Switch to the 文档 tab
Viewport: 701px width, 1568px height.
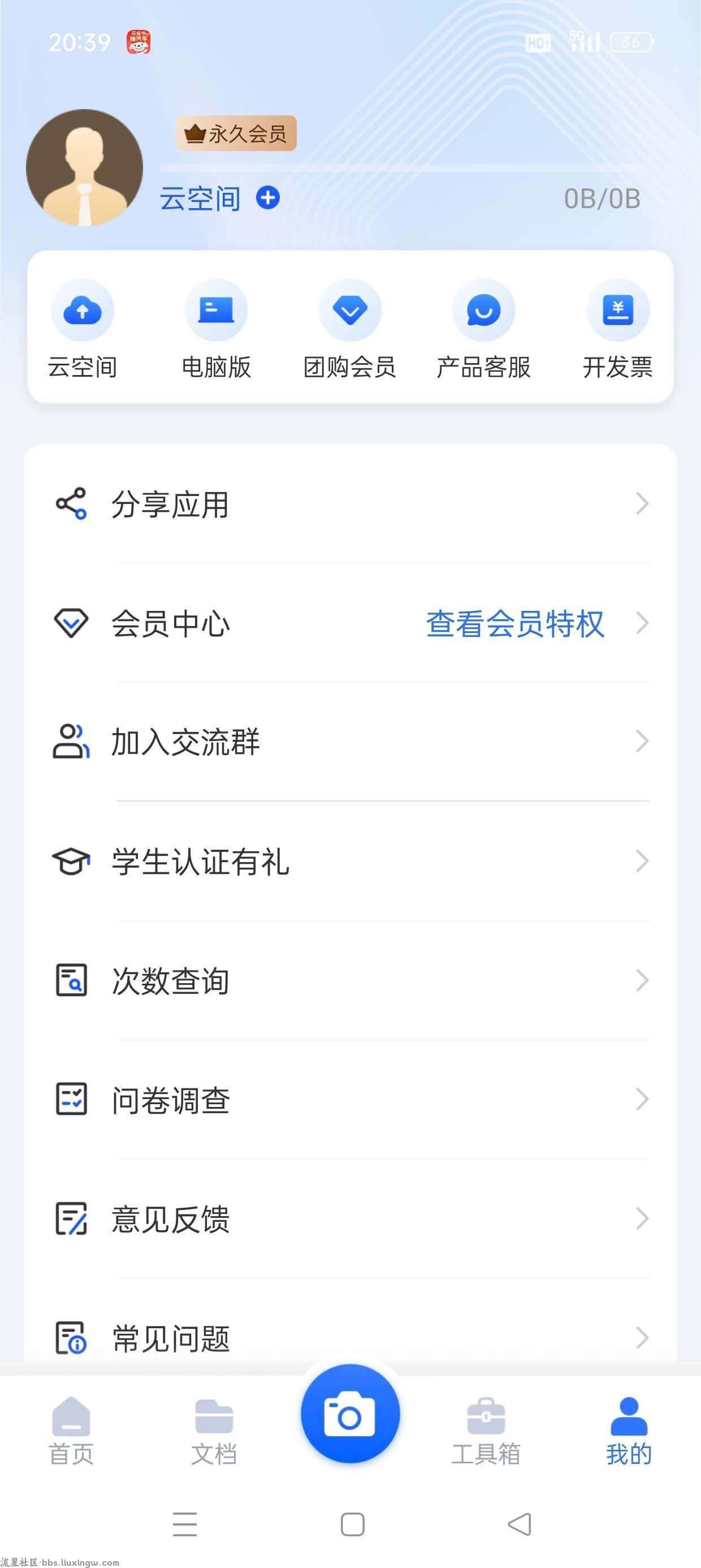[x=214, y=1431]
